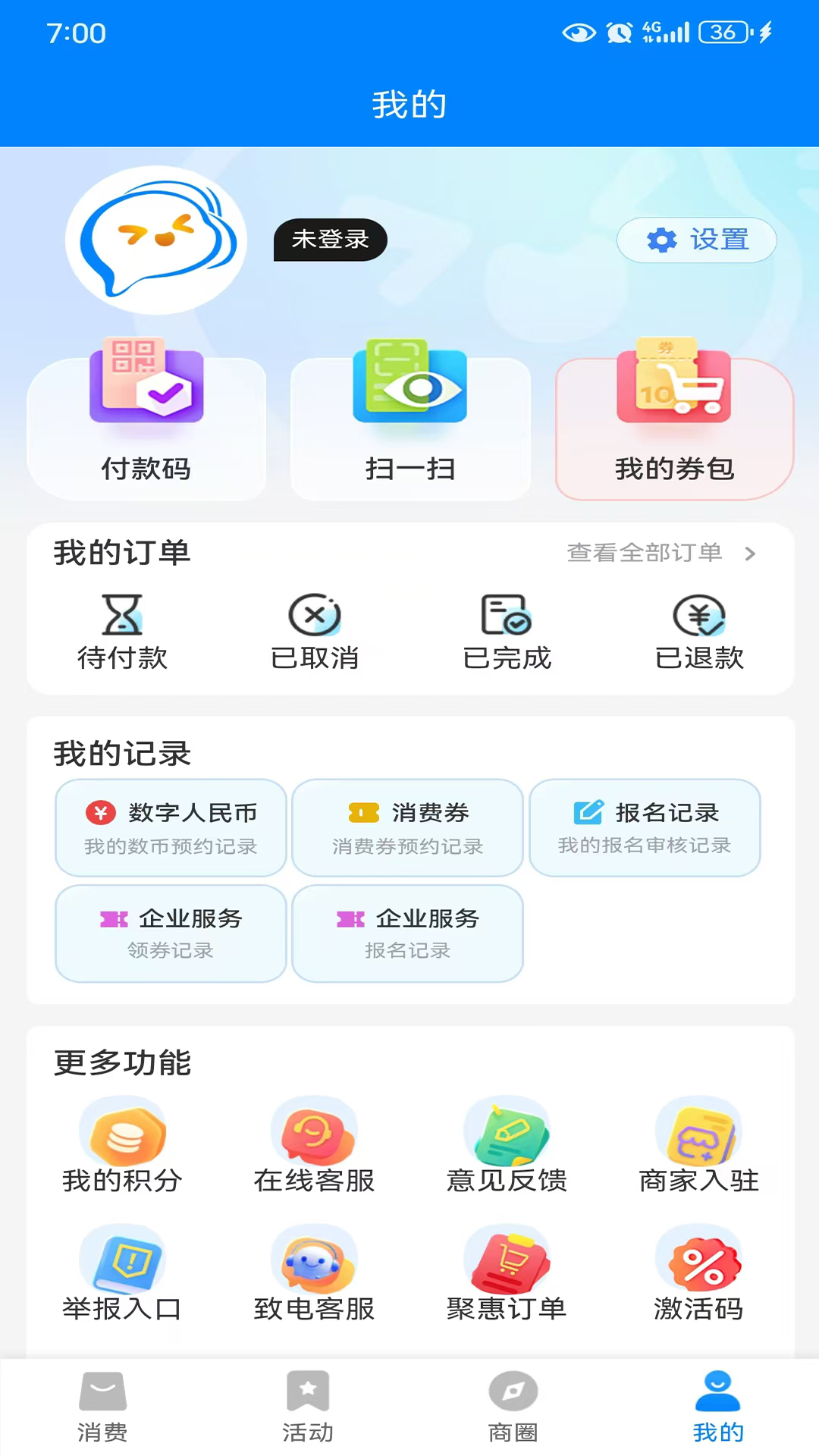The width and height of the screenshot is (819, 1456).
Task: View all orders via 查看全部订单
Action: (661, 553)
